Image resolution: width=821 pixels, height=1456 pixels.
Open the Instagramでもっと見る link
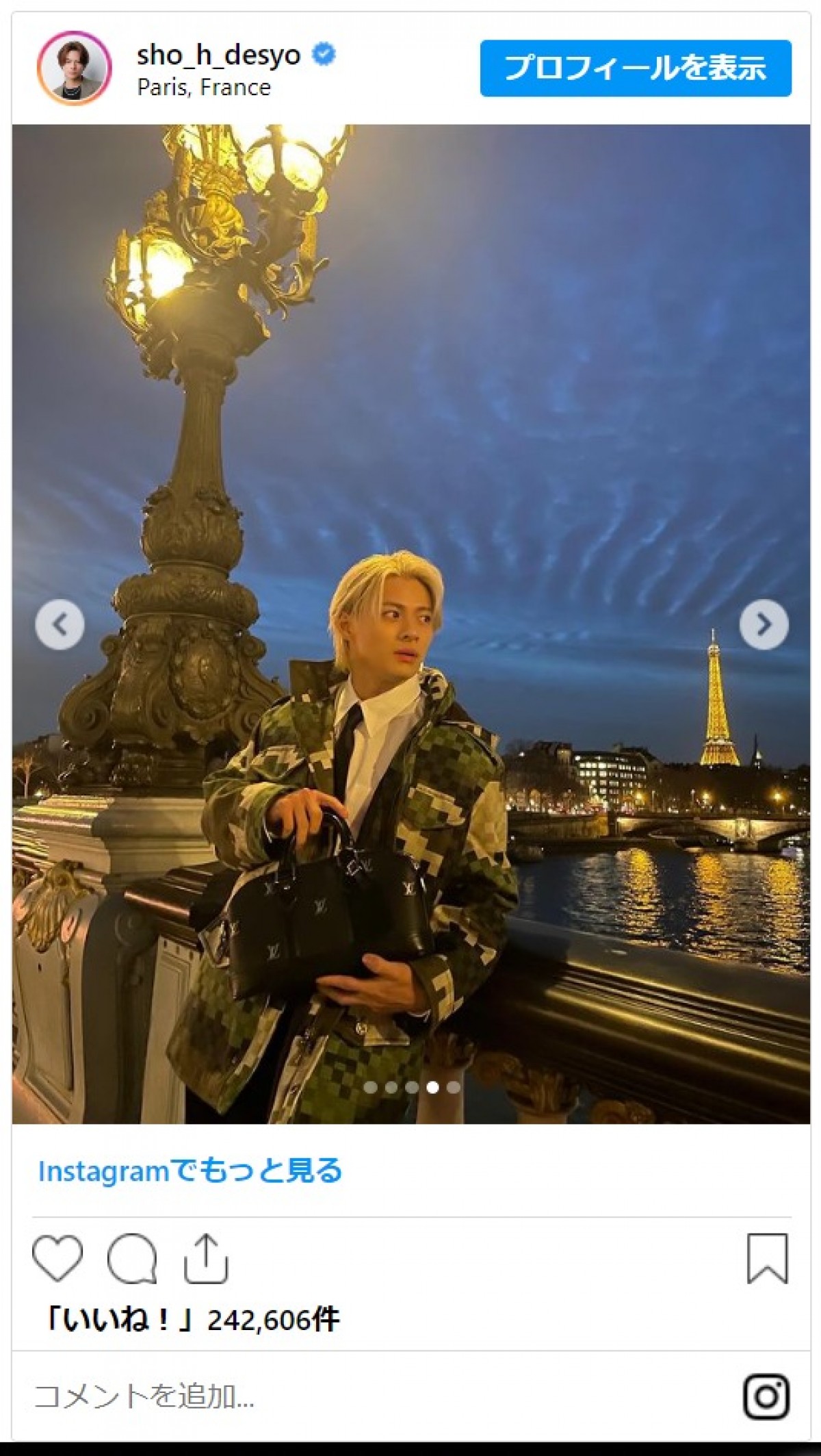click(x=190, y=1171)
